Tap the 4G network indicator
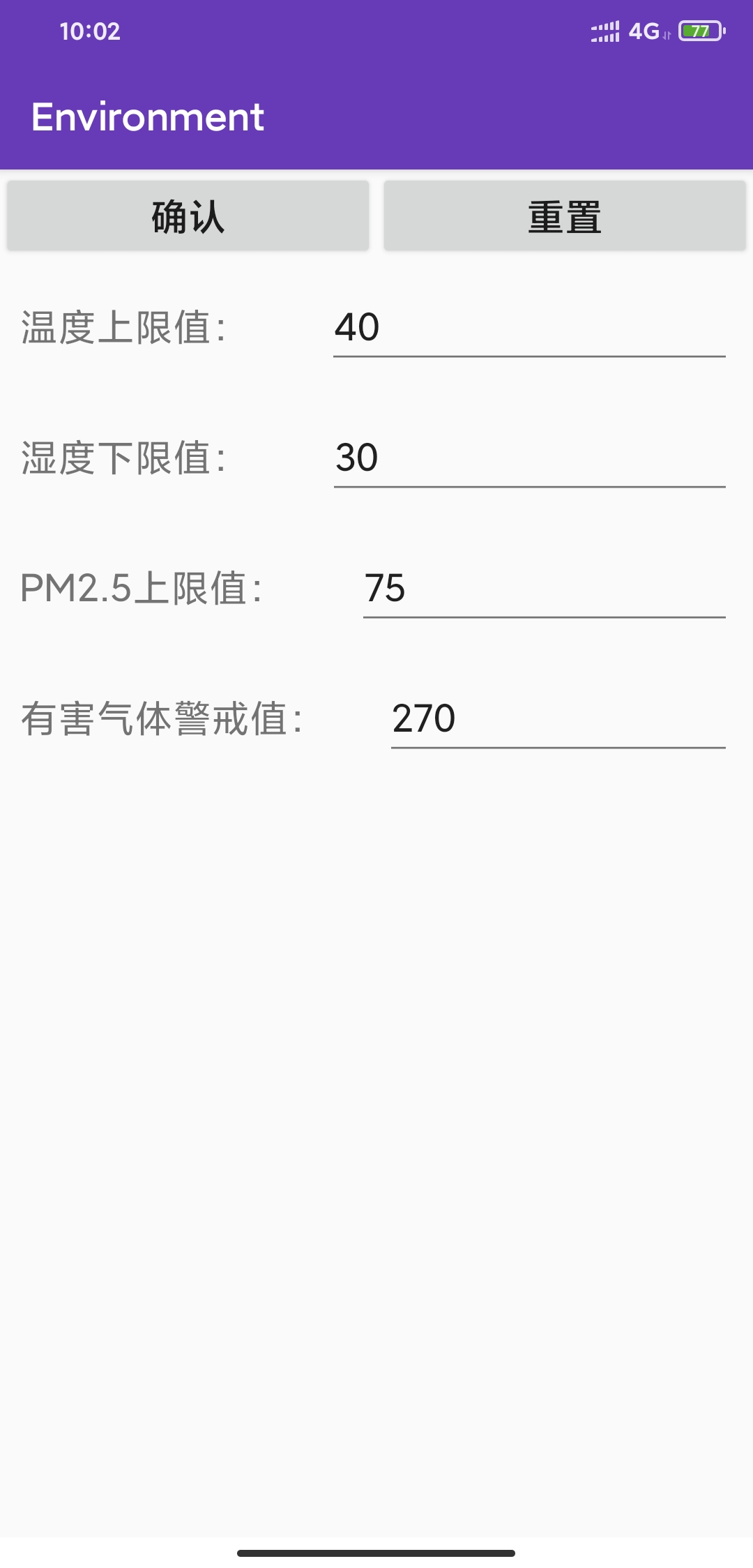This screenshot has width=753, height=1568. click(645, 31)
